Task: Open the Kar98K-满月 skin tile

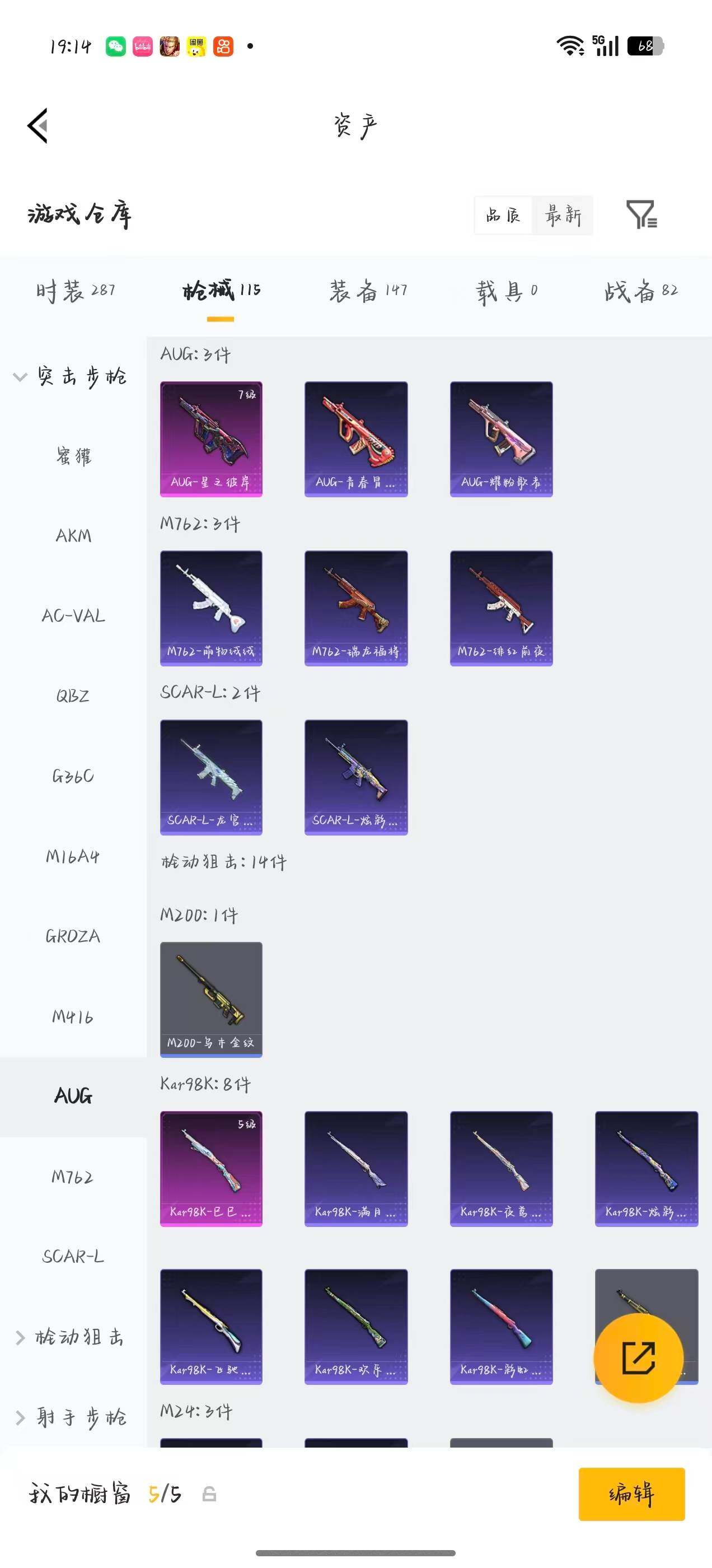Action: point(356,1169)
